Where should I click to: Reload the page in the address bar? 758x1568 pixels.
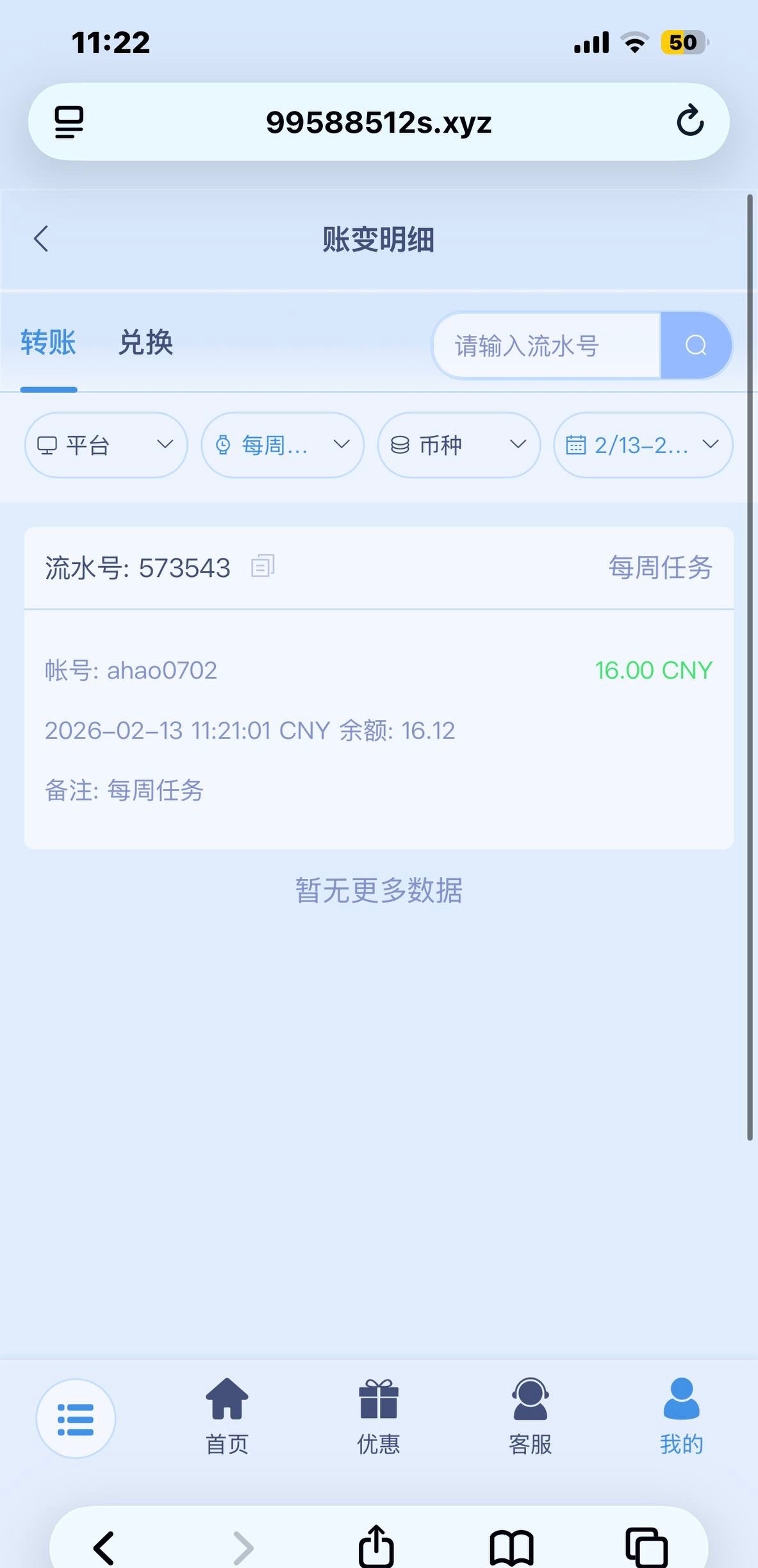(x=690, y=121)
